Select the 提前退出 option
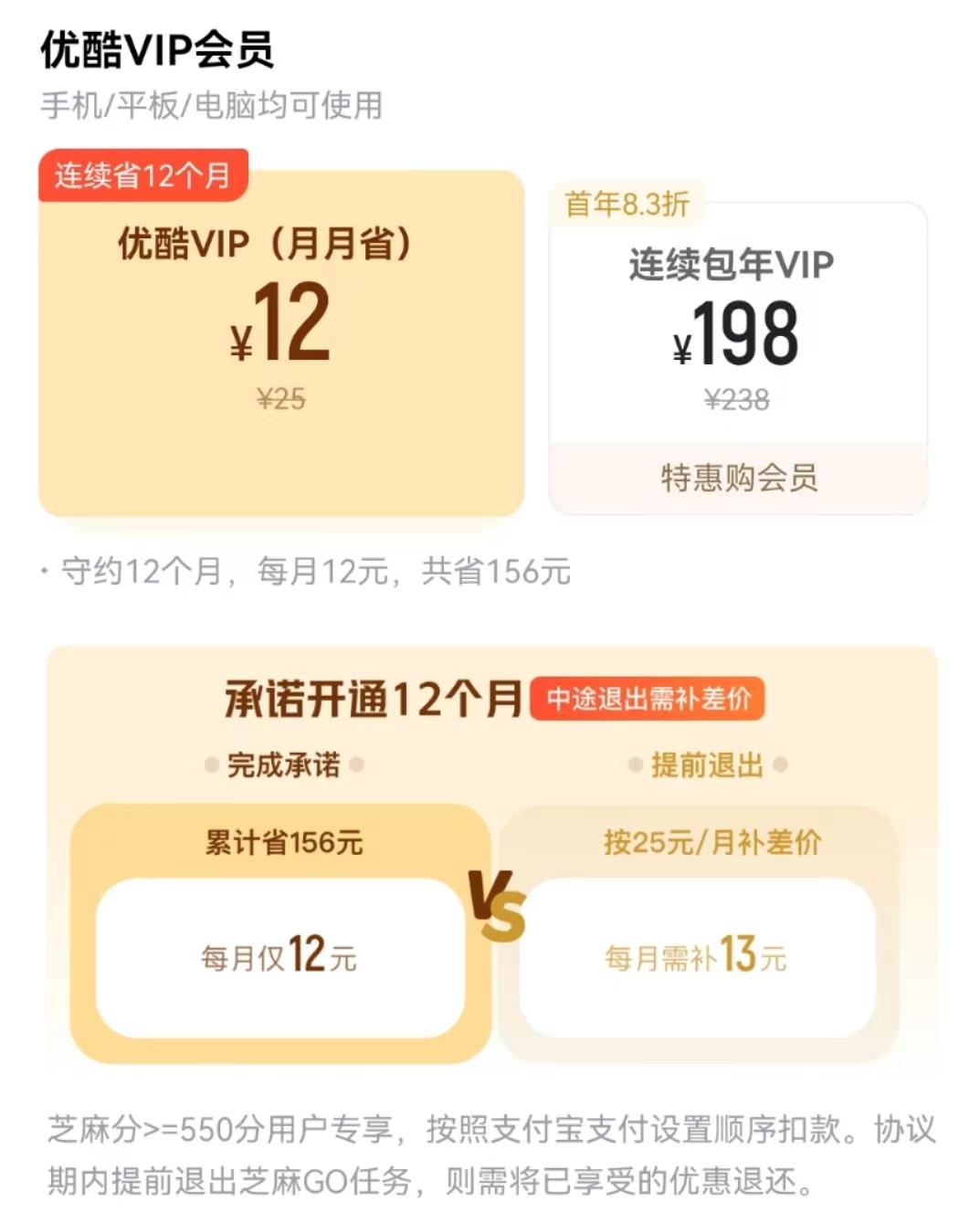This screenshot has width=980, height=1212. (x=703, y=765)
